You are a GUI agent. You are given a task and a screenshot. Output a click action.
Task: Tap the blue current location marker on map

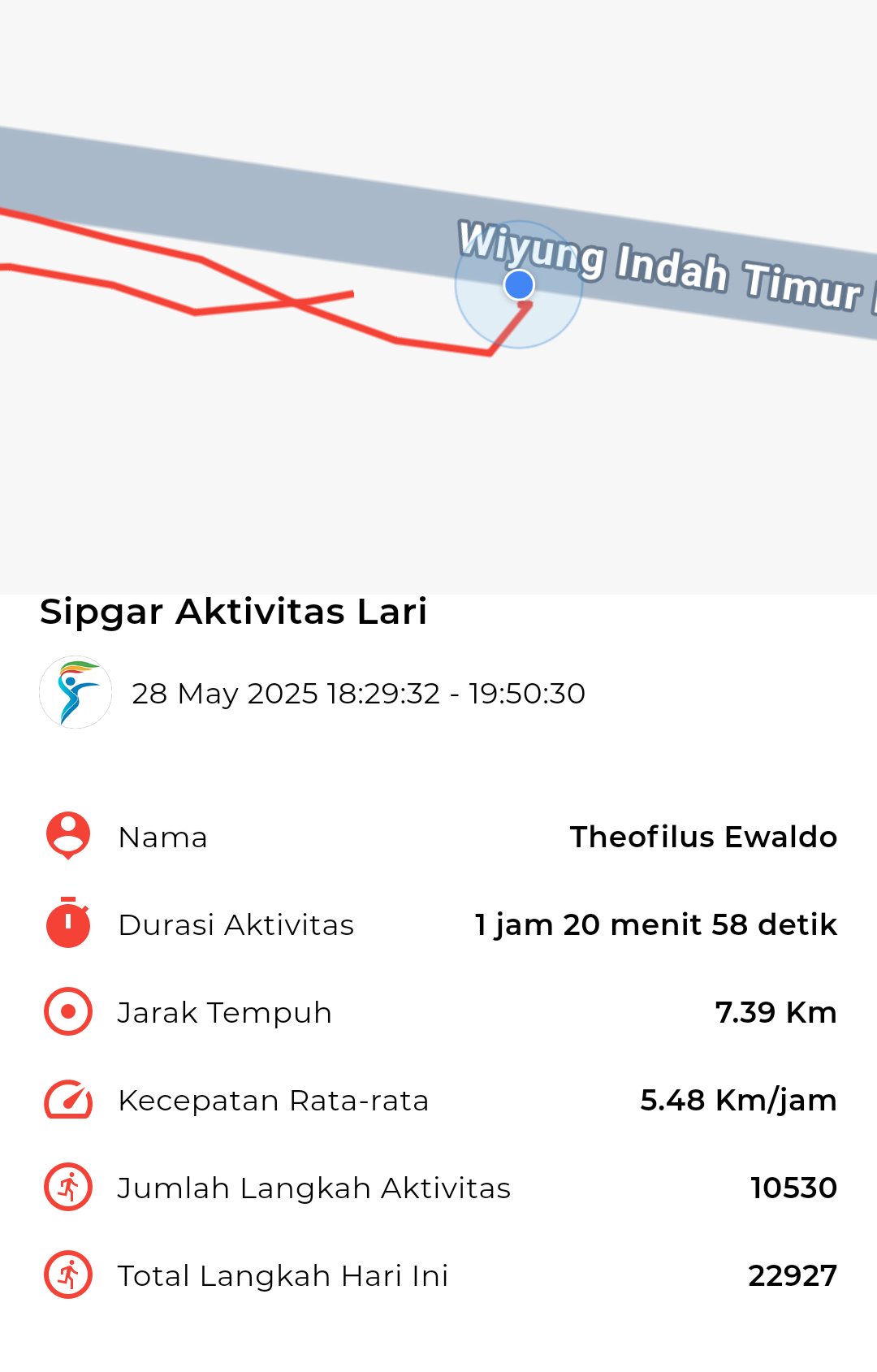pos(520,286)
